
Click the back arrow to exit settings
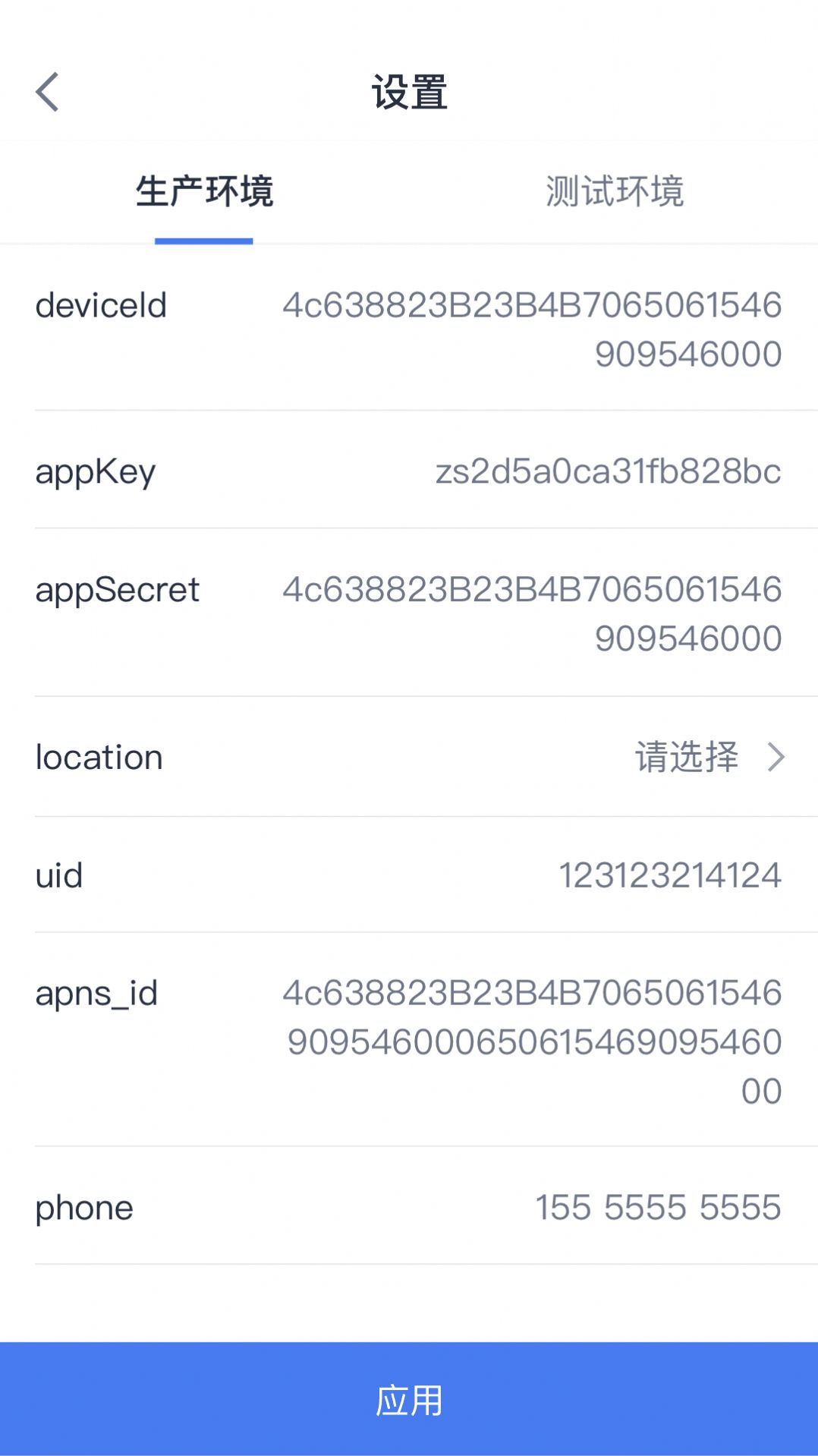tap(48, 91)
